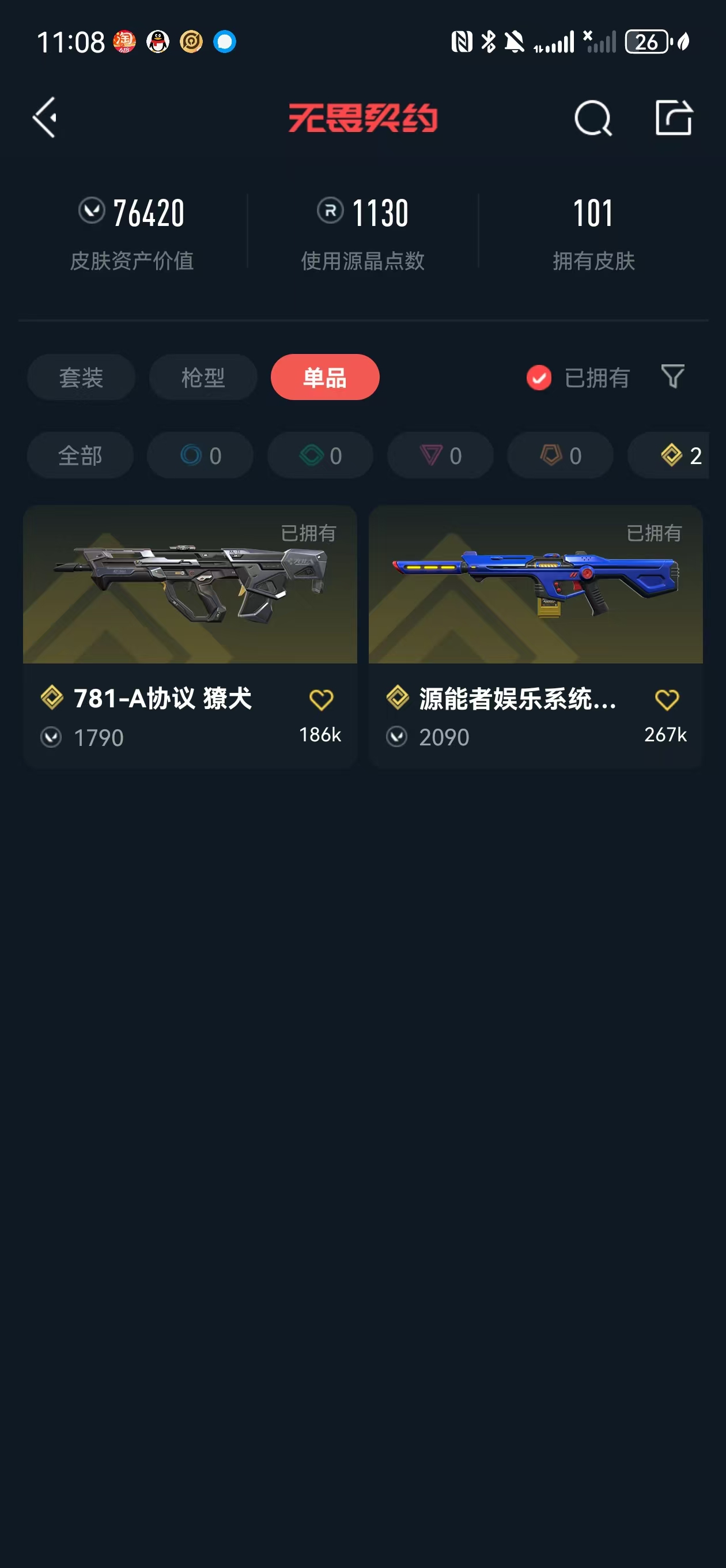Uncheck the 已拥有 filter

[x=539, y=378]
